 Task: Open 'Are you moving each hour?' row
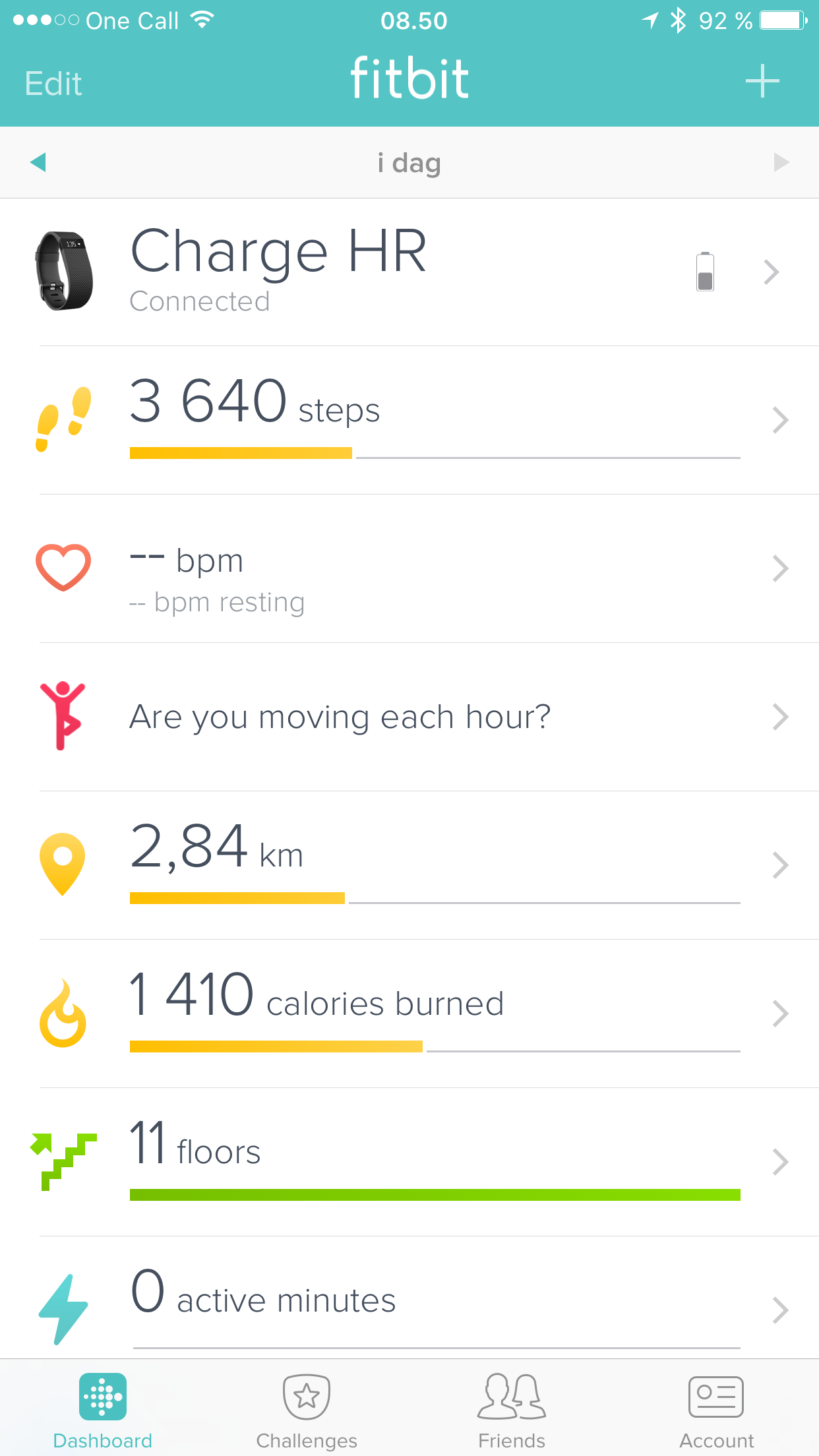[x=409, y=717]
